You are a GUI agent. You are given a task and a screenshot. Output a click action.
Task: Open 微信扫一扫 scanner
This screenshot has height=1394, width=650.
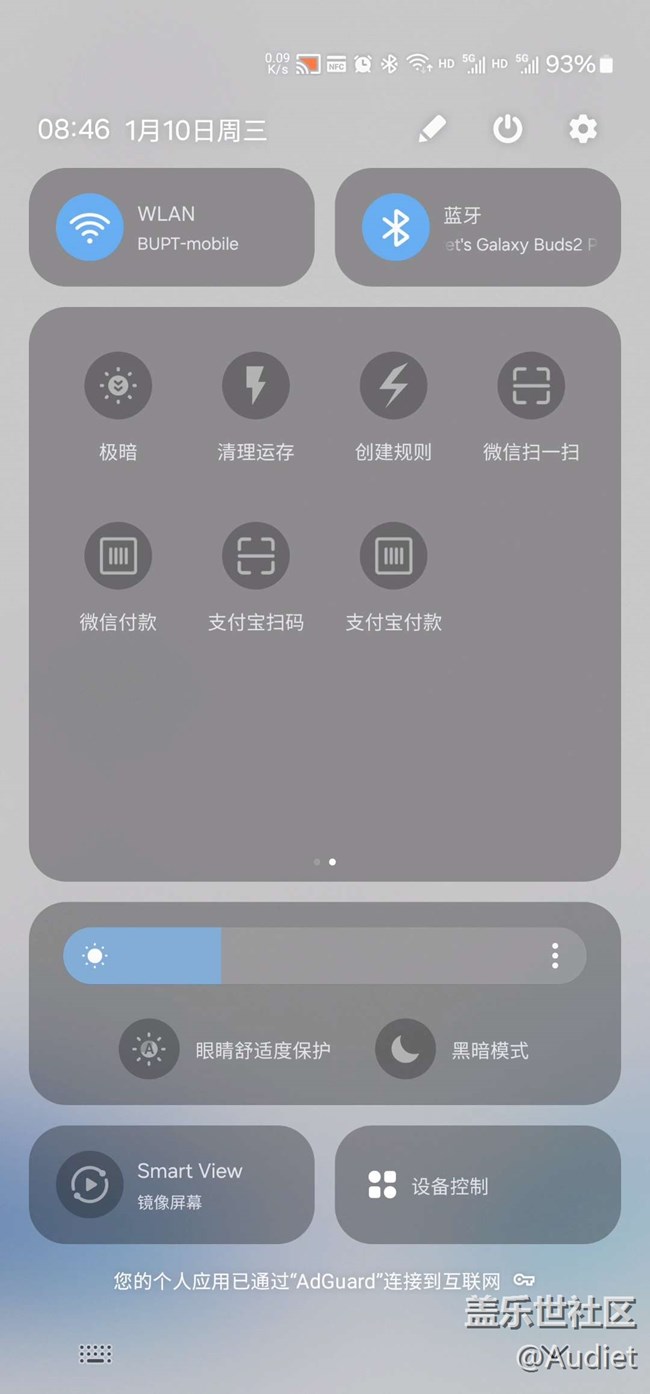pos(531,386)
